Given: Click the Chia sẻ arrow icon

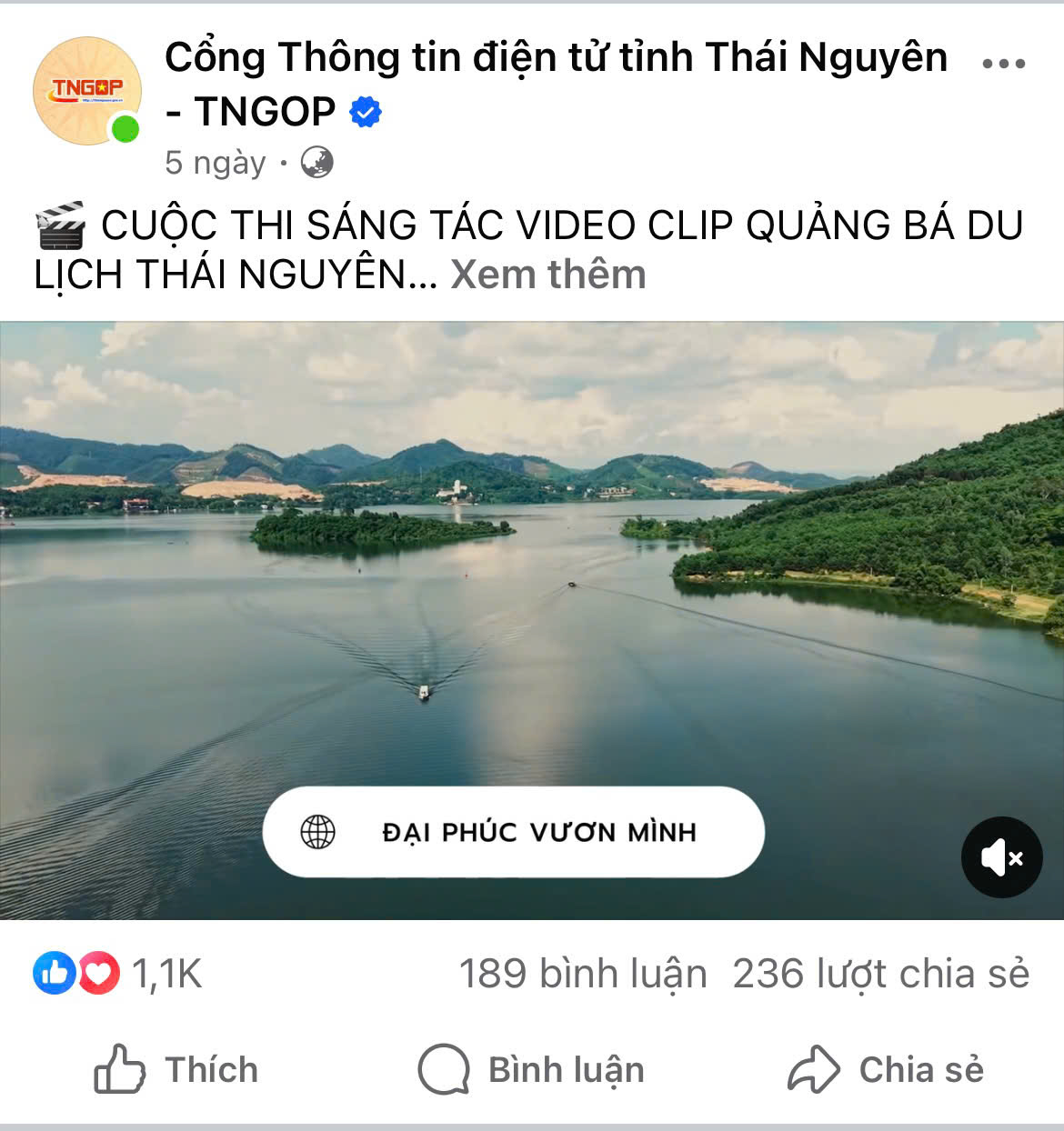Looking at the screenshot, I should (812, 1068).
